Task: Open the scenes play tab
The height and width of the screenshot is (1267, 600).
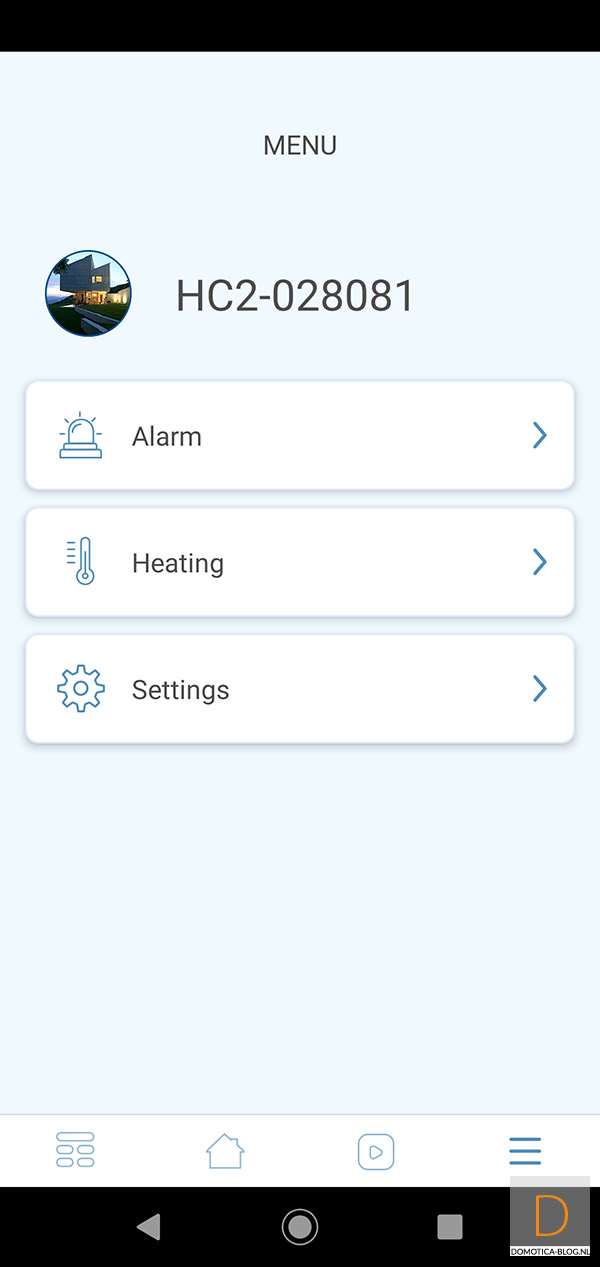Action: point(376,1151)
